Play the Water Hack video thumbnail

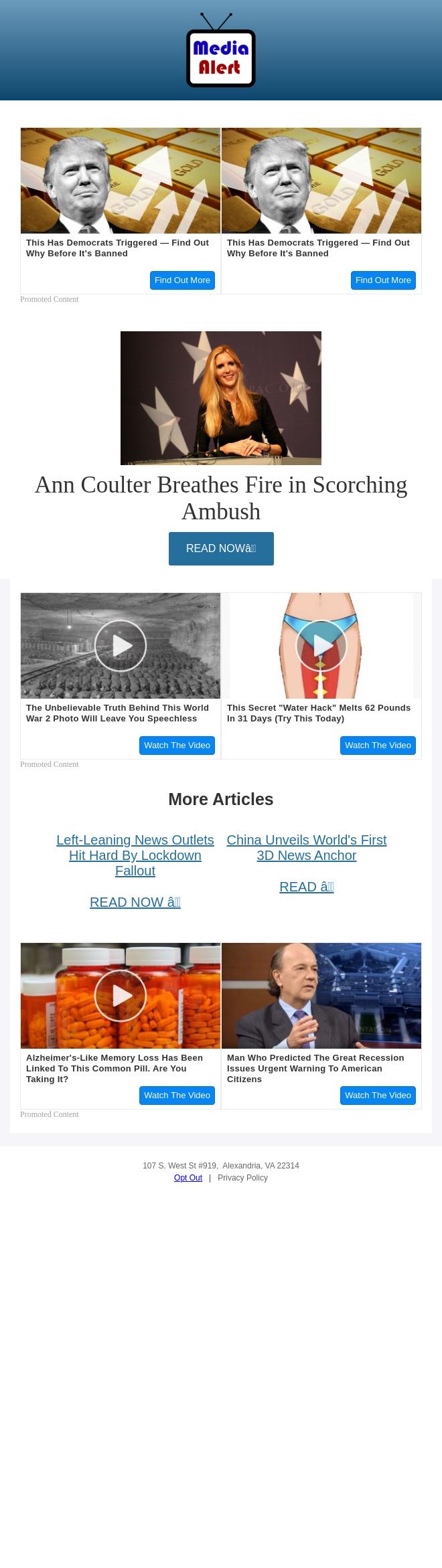coord(321,646)
